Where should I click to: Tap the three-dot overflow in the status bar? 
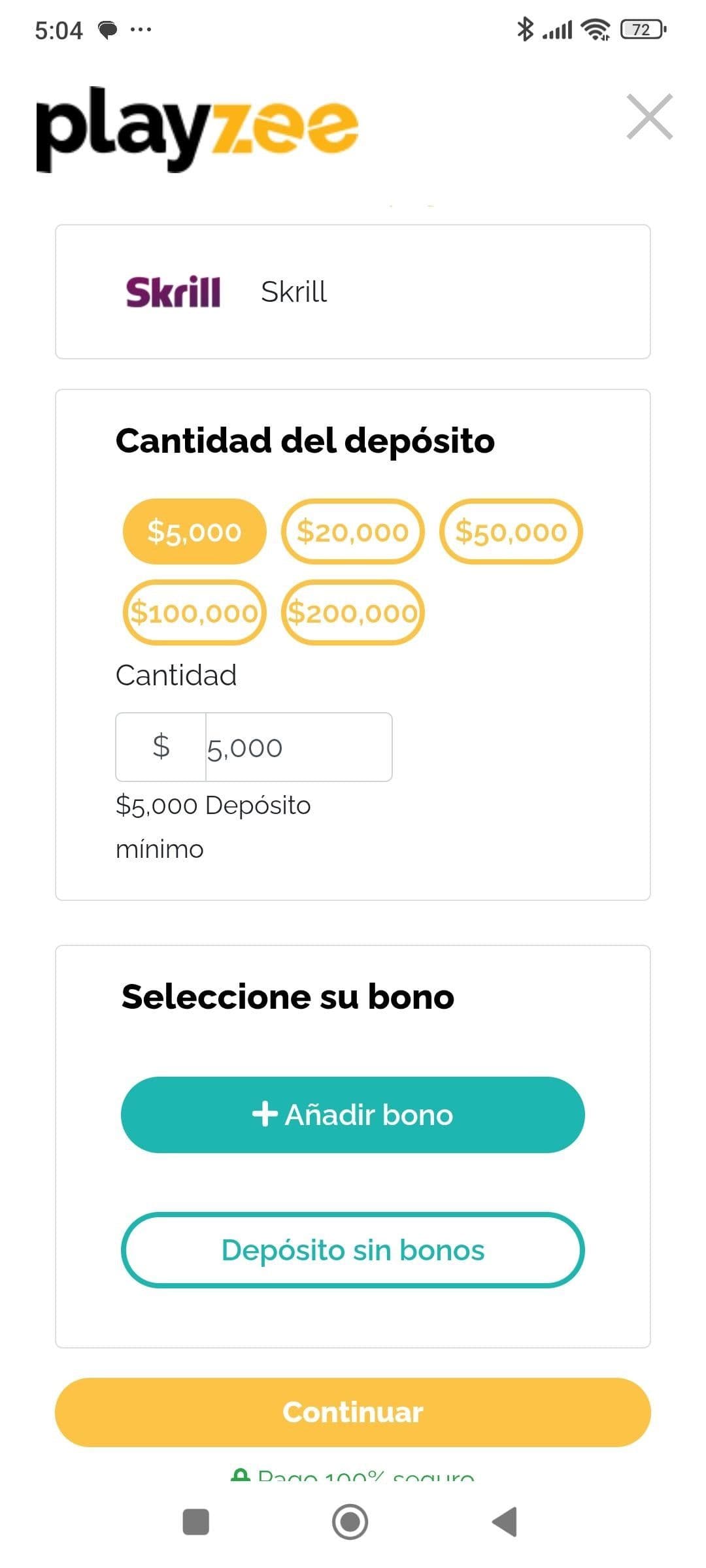click(x=139, y=29)
